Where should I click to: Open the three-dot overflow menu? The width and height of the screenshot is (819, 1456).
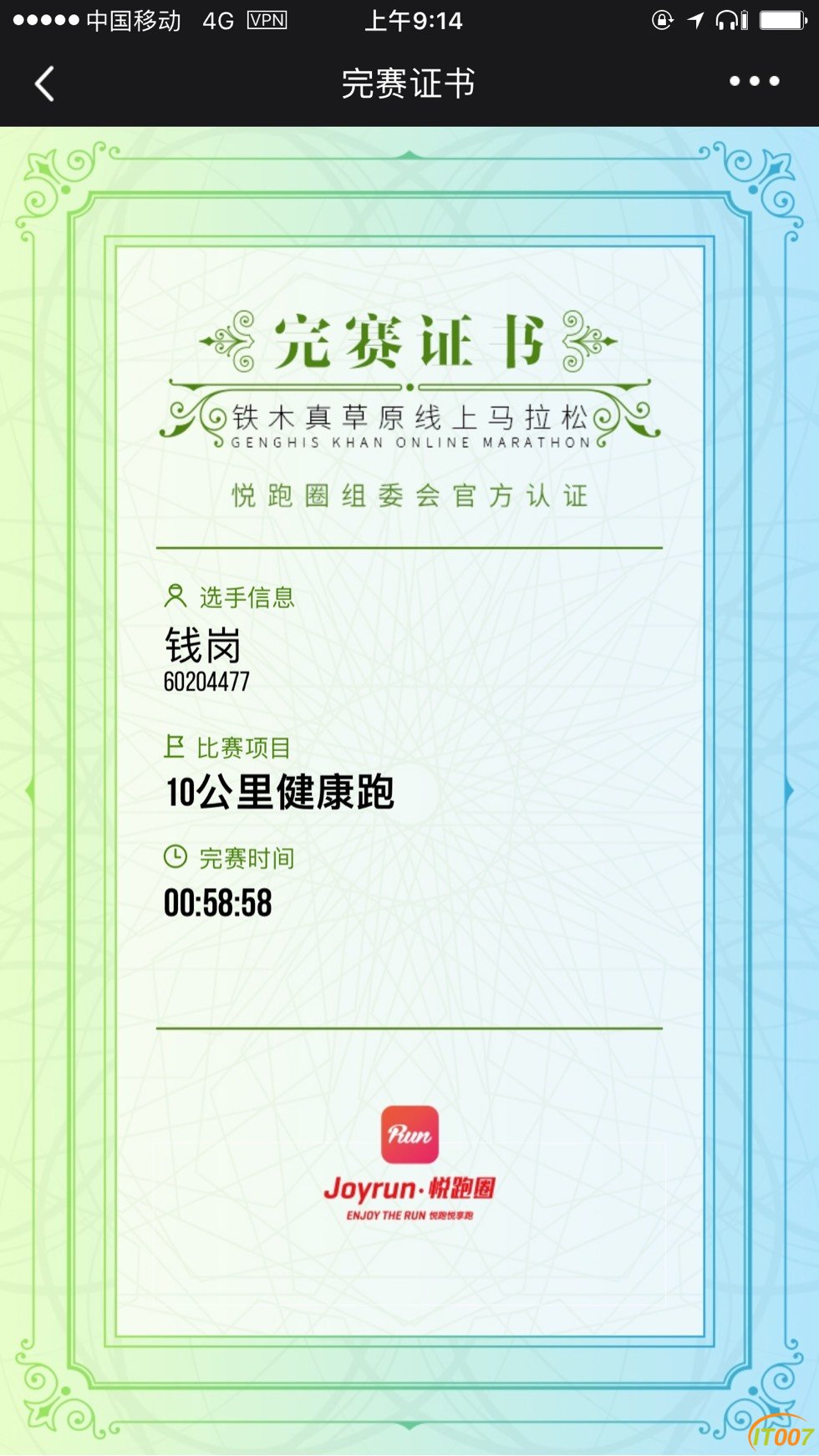pyautogui.click(x=754, y=81)
